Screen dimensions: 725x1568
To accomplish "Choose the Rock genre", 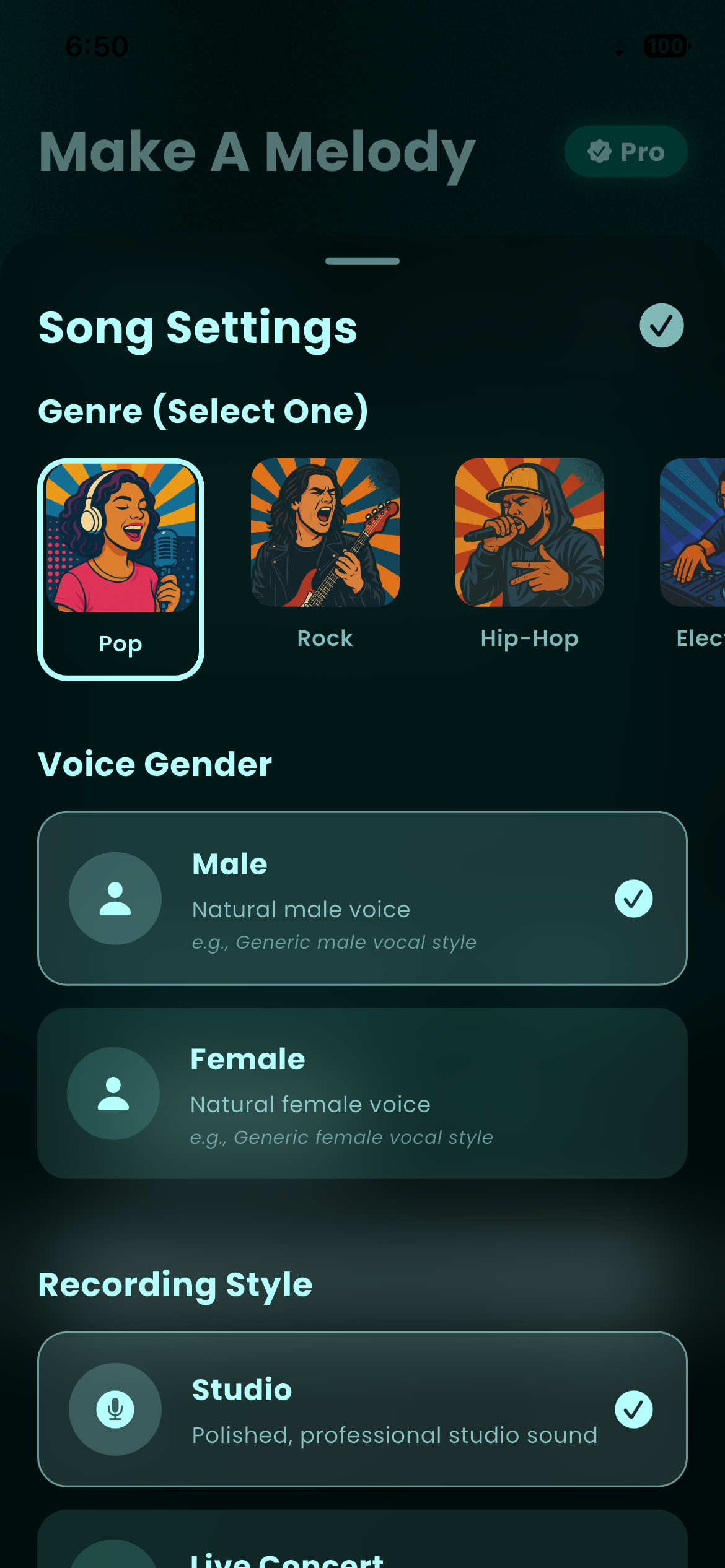I will [325, 552].
